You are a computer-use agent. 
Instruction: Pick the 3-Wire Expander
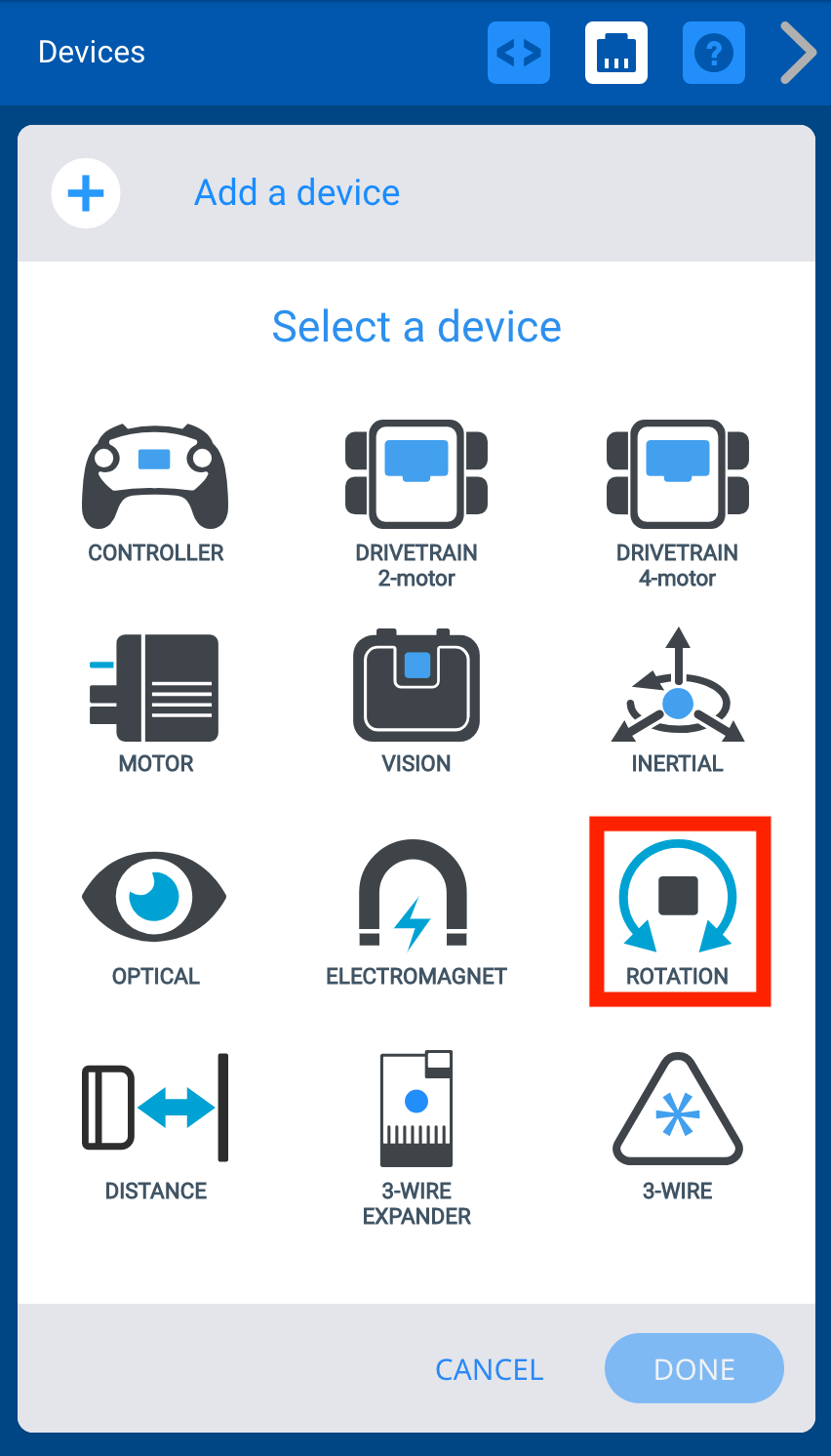416,1137
